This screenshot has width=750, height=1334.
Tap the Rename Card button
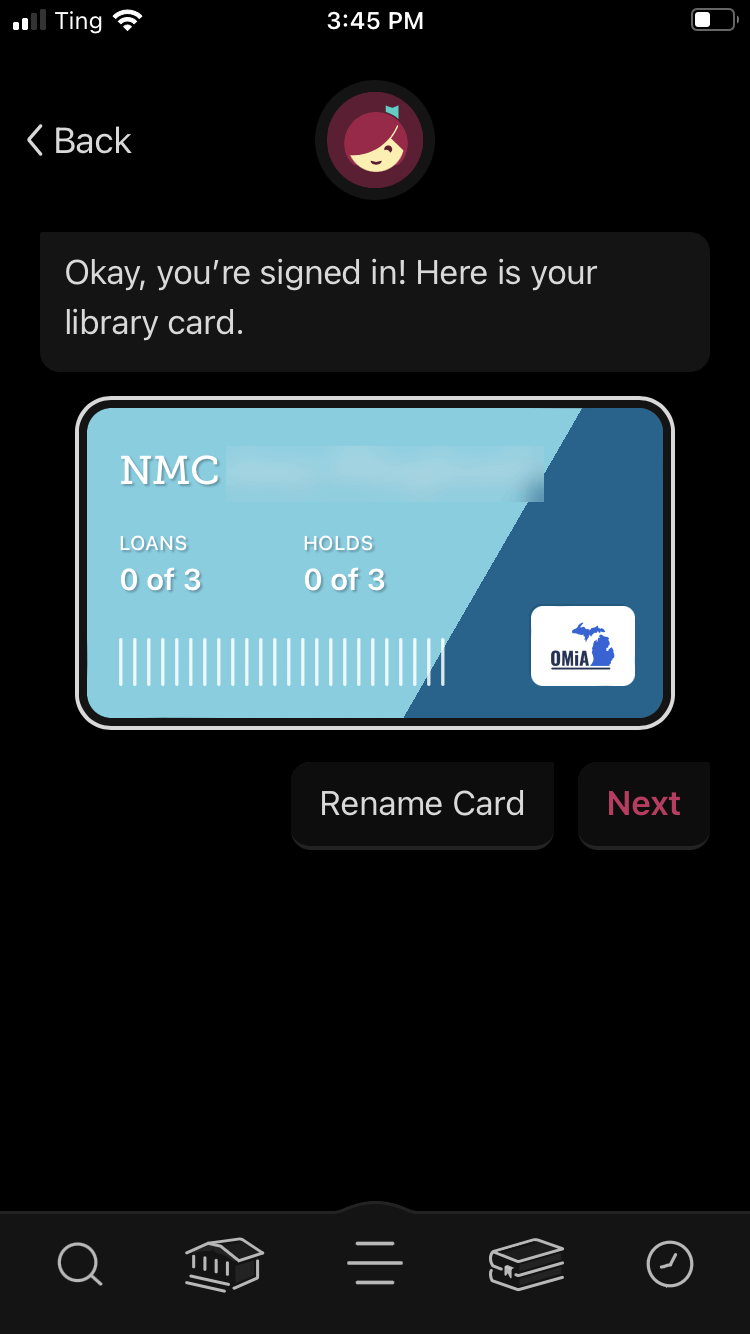pos(422,804)
